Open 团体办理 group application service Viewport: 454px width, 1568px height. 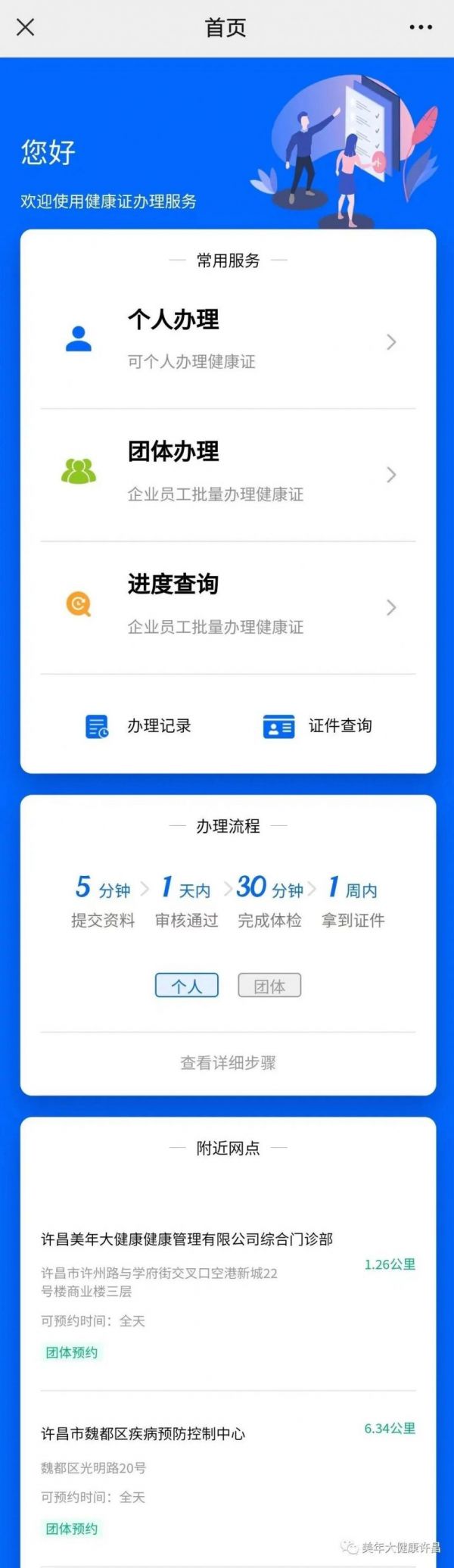(227, 474)
